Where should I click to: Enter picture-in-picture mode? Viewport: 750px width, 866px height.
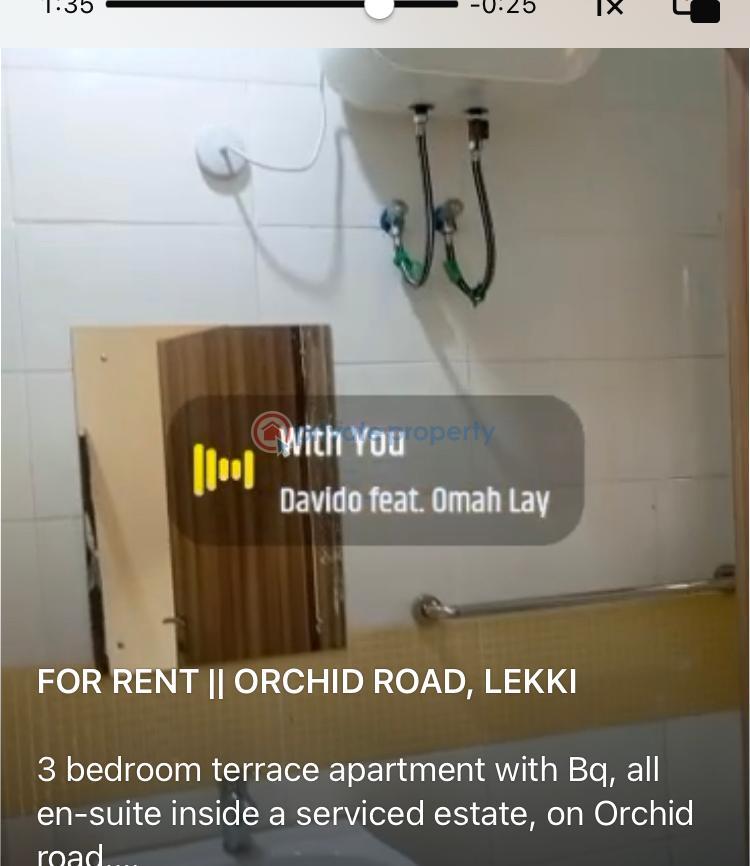(x=696, y=9)
